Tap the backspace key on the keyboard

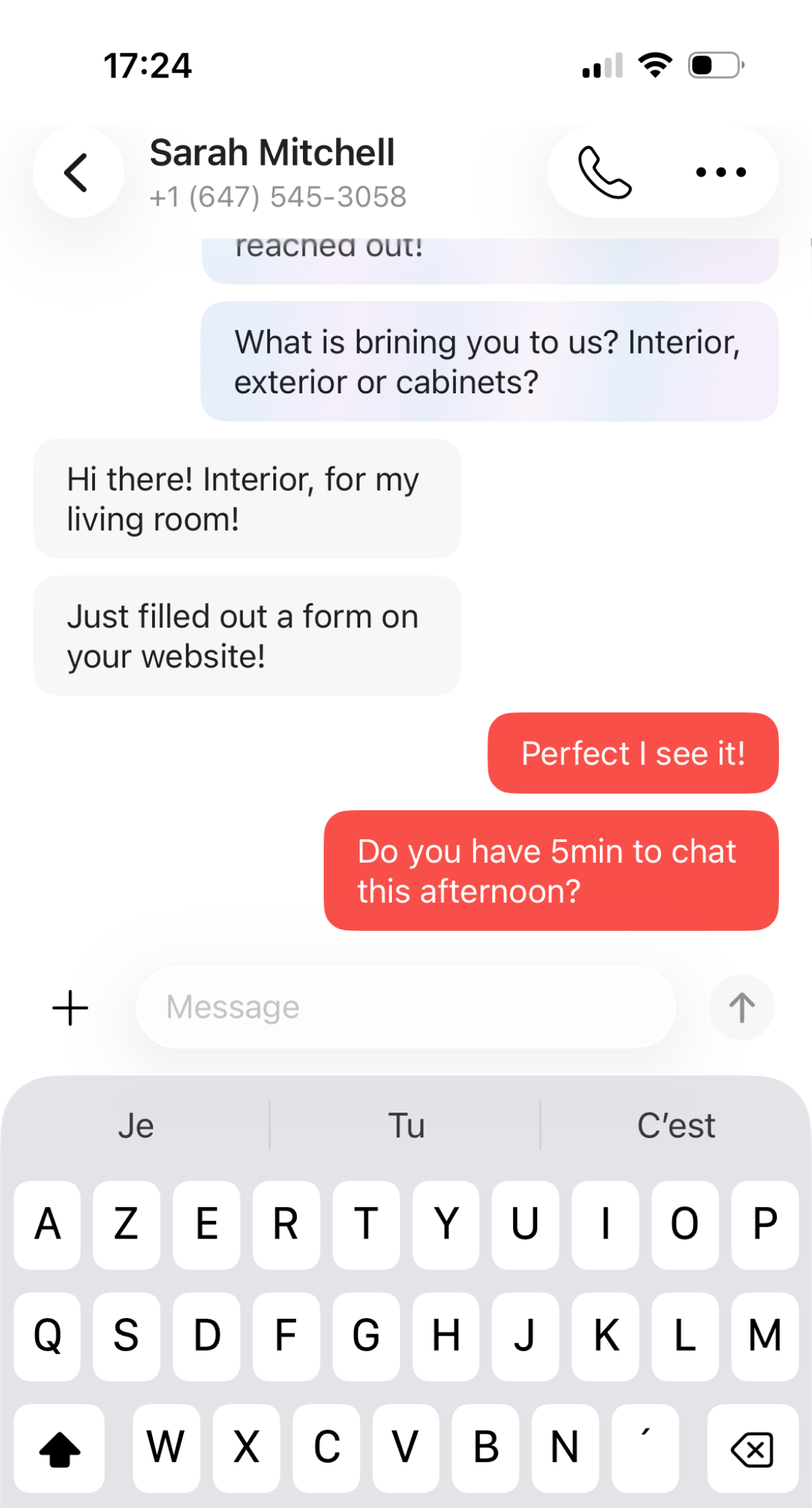(752, 1449)
